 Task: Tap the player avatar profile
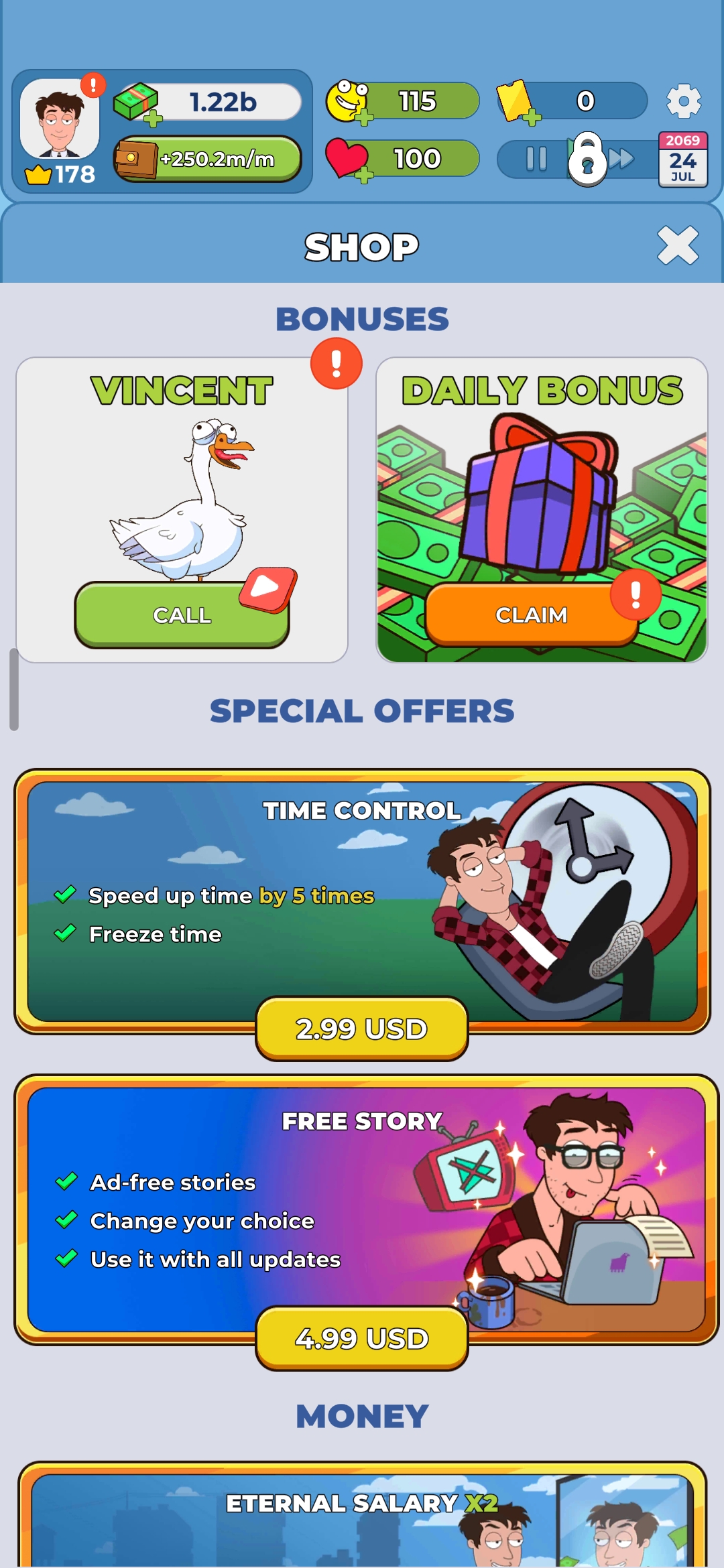coord(59,119)
